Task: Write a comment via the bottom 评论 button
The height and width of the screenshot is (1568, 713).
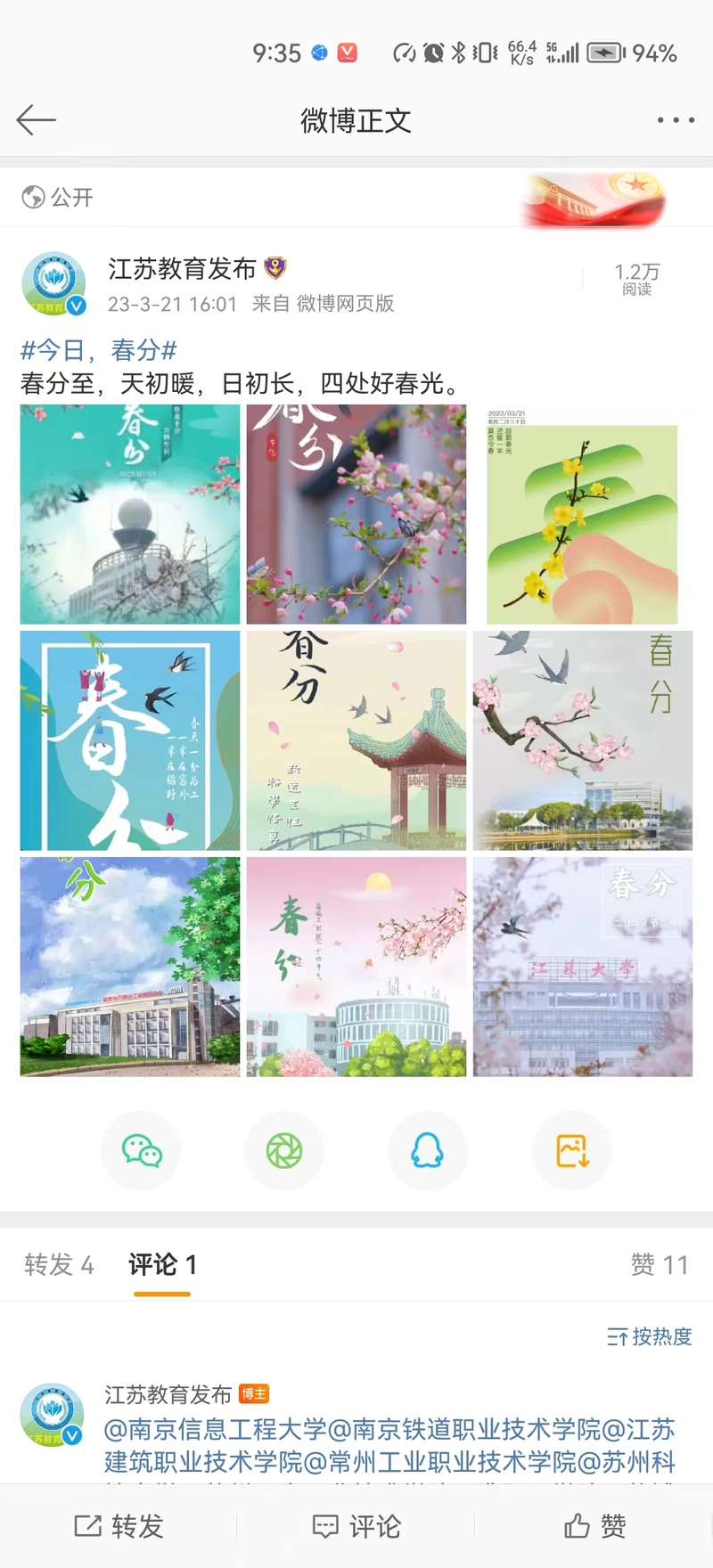Action: [x=356, y=1526]
